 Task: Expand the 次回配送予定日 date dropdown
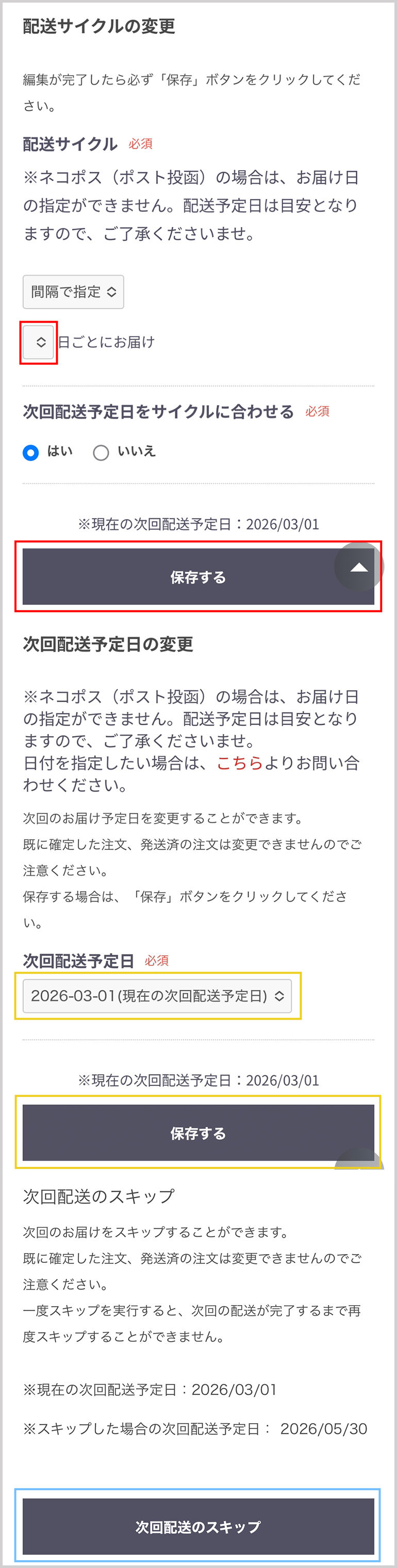coord(157,996)
